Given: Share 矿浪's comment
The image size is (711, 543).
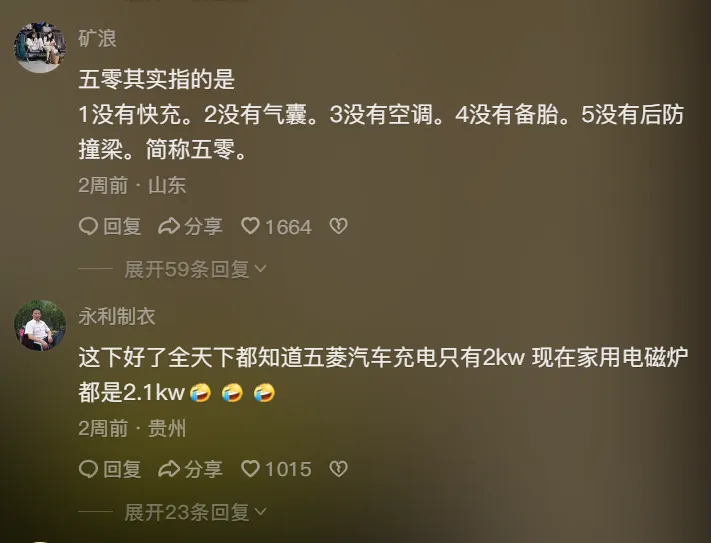Looking at the screenshot, I should coord(191,227).
